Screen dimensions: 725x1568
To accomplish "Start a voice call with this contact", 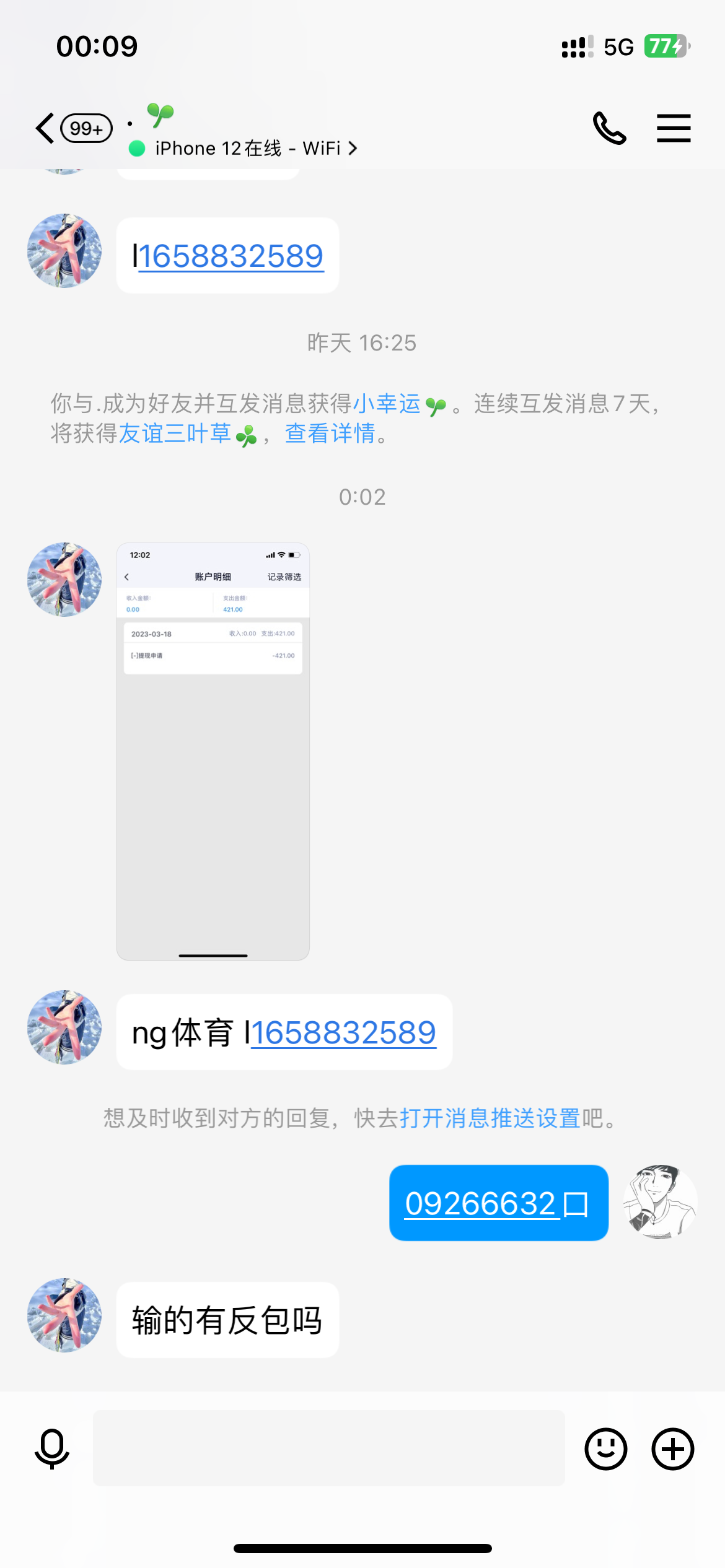I will point(609,128).
